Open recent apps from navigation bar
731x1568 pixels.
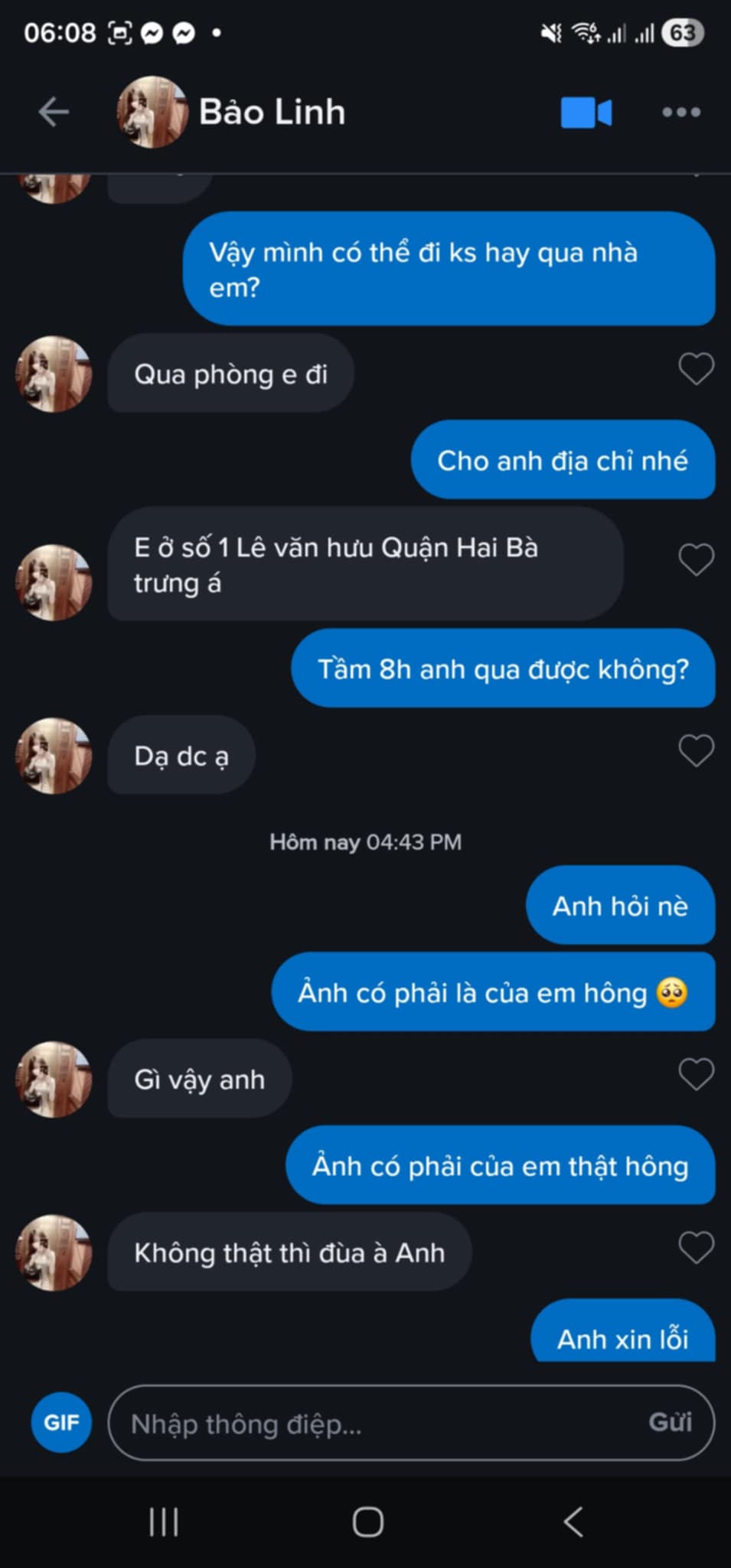pos(164,1521)
